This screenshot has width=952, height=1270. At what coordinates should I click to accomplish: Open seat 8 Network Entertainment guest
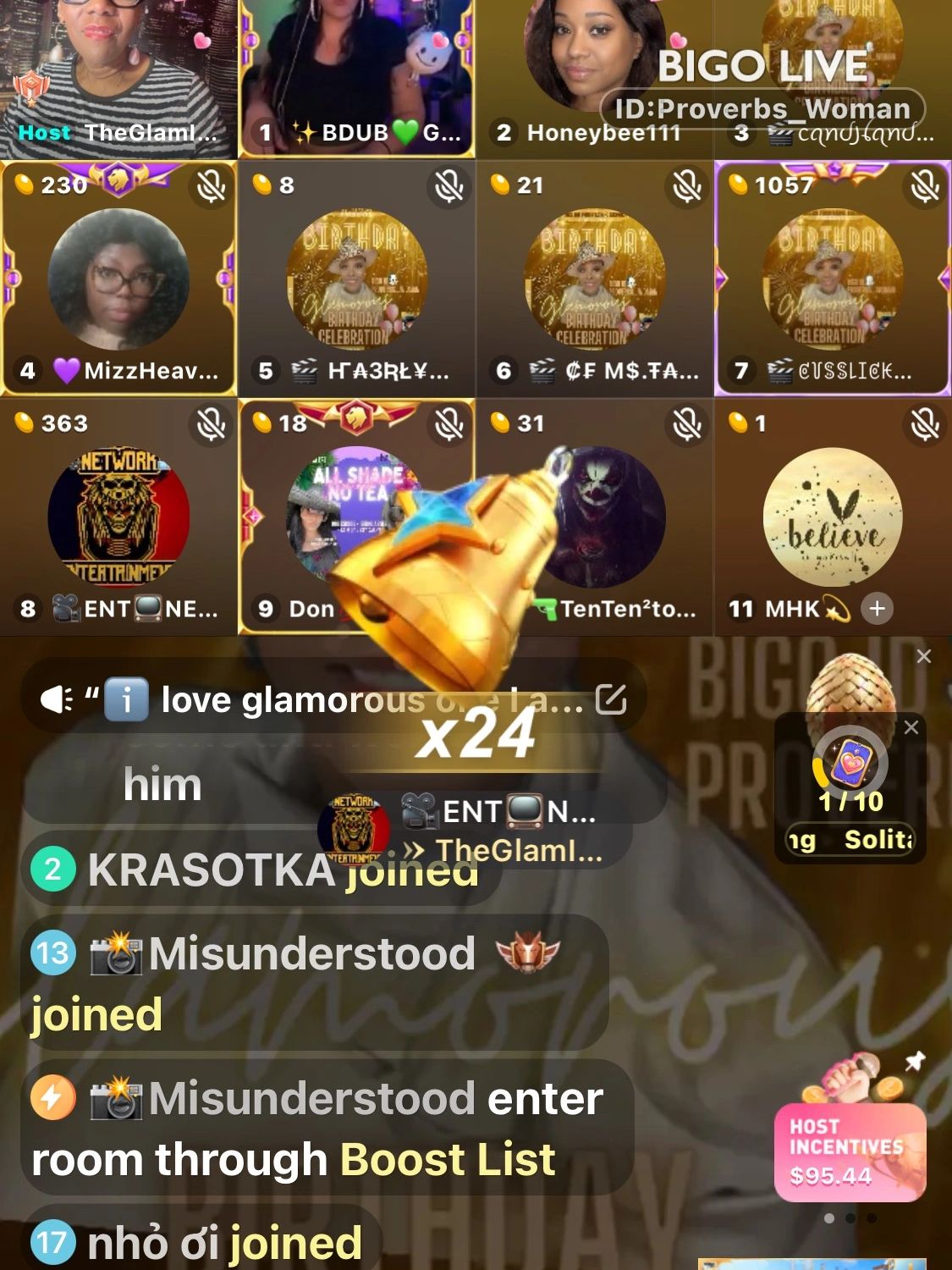(118, 516)
